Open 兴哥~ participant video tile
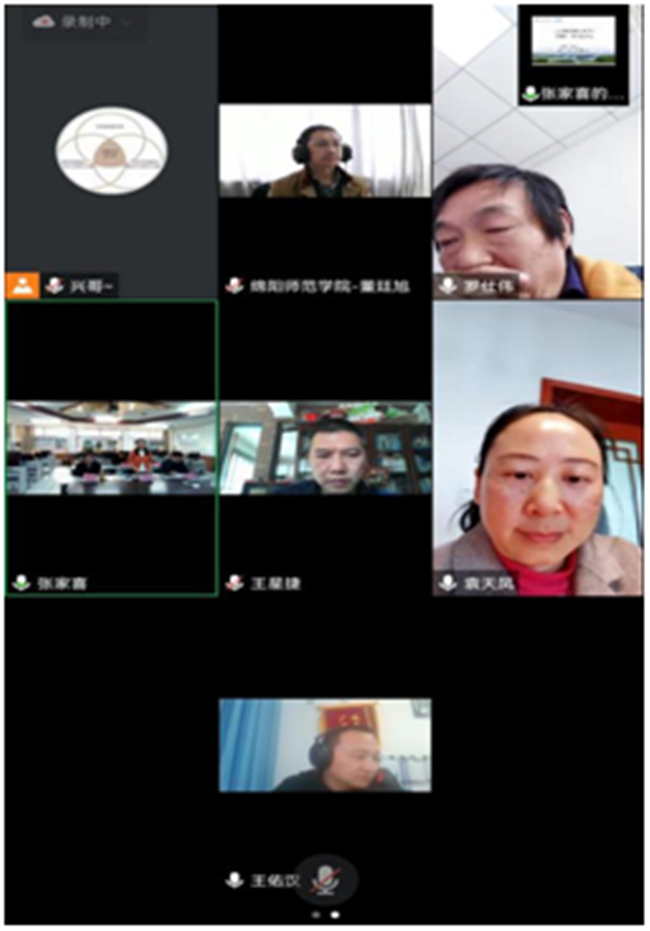 (x=111, y=152)
